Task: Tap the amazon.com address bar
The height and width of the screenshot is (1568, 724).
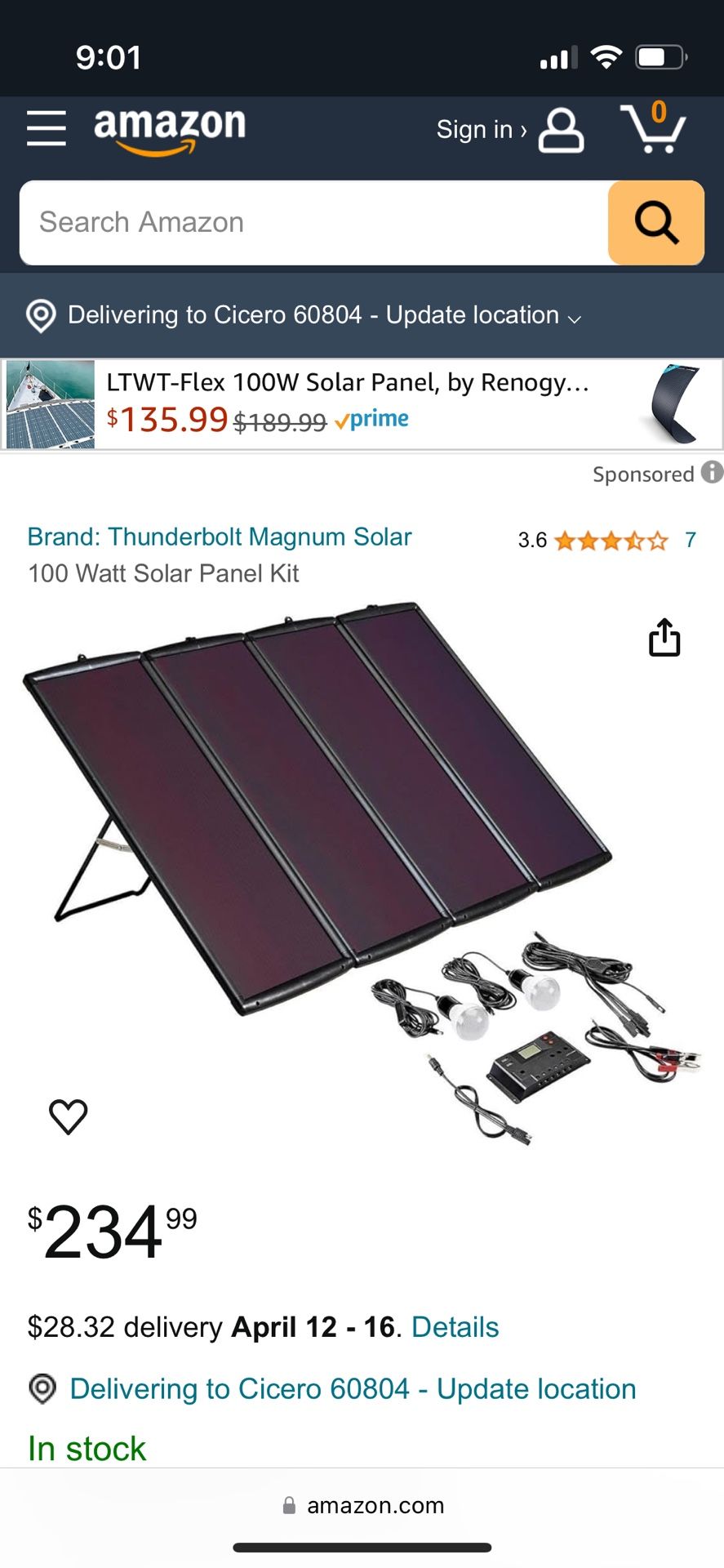Action: click(363, 1505)
